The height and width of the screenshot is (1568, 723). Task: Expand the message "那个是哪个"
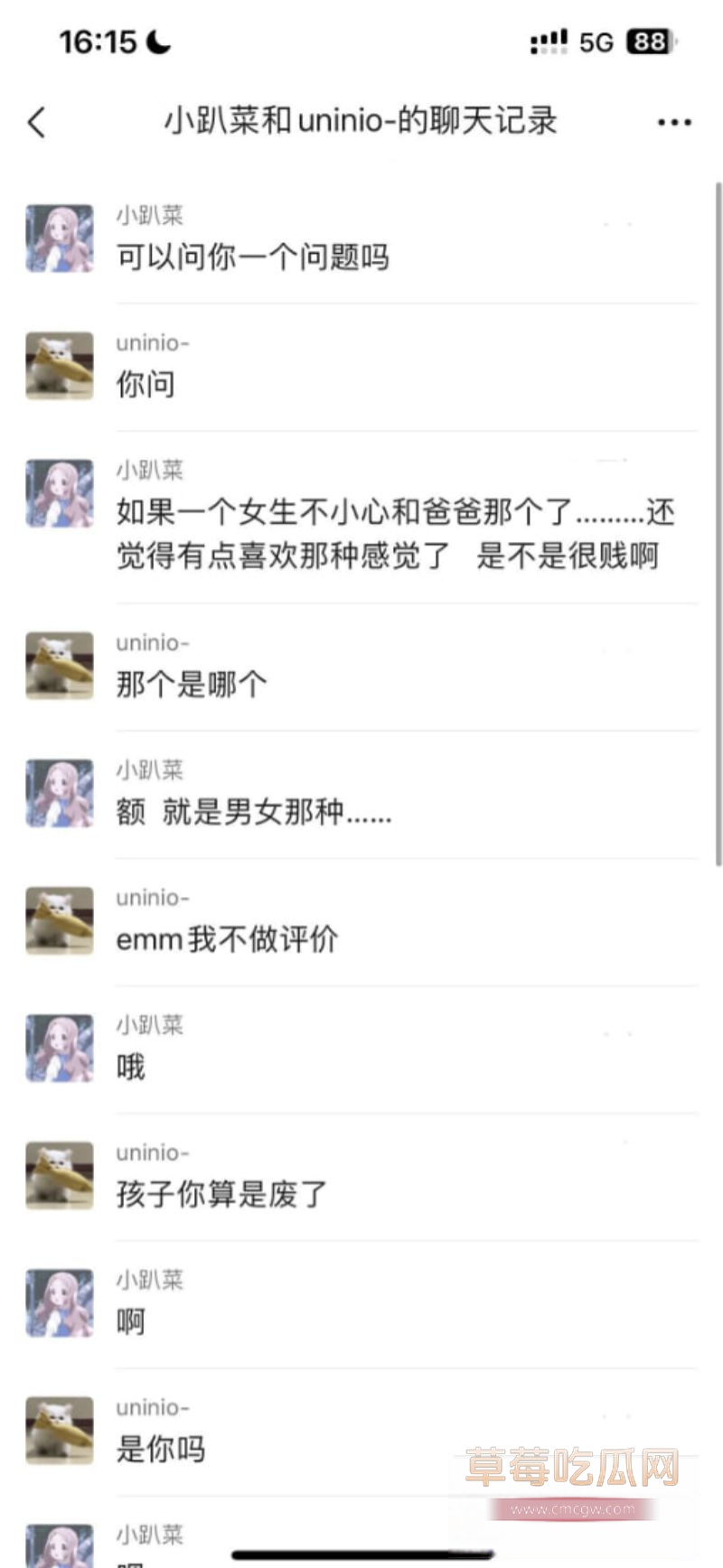click(192, 685)
